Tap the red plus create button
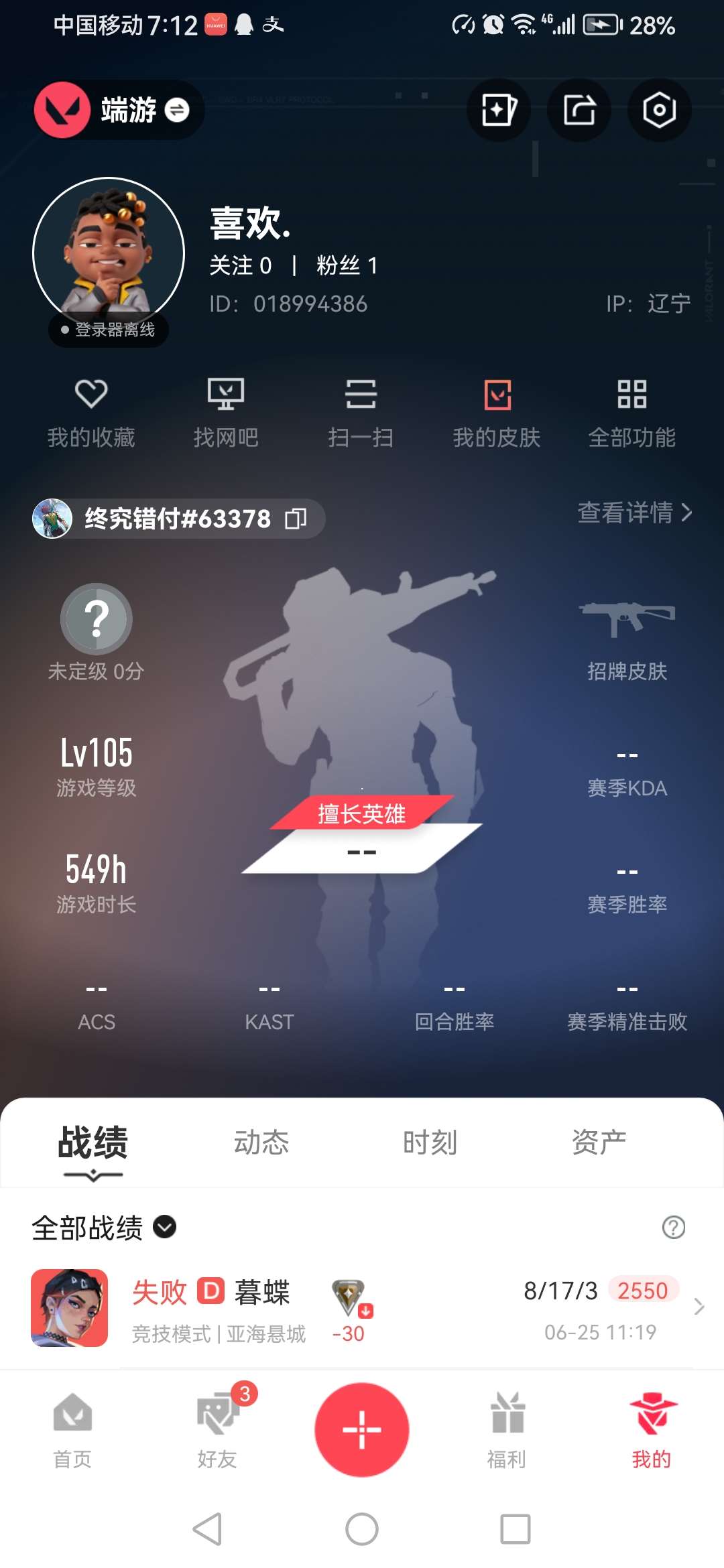 click(362, 1429)
